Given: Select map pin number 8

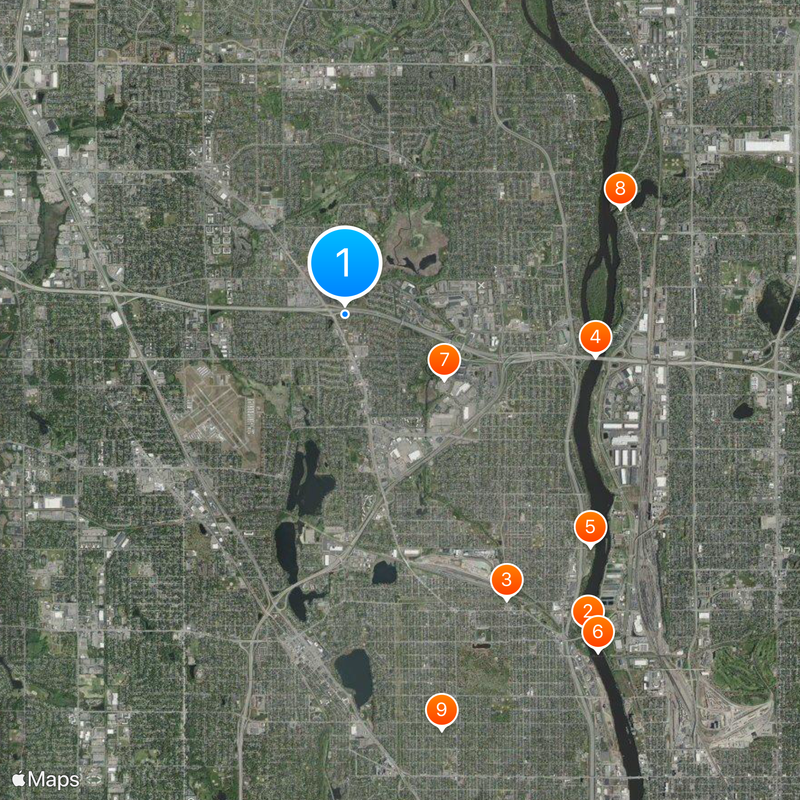Looking at the screenshot, I should point(620,187).
